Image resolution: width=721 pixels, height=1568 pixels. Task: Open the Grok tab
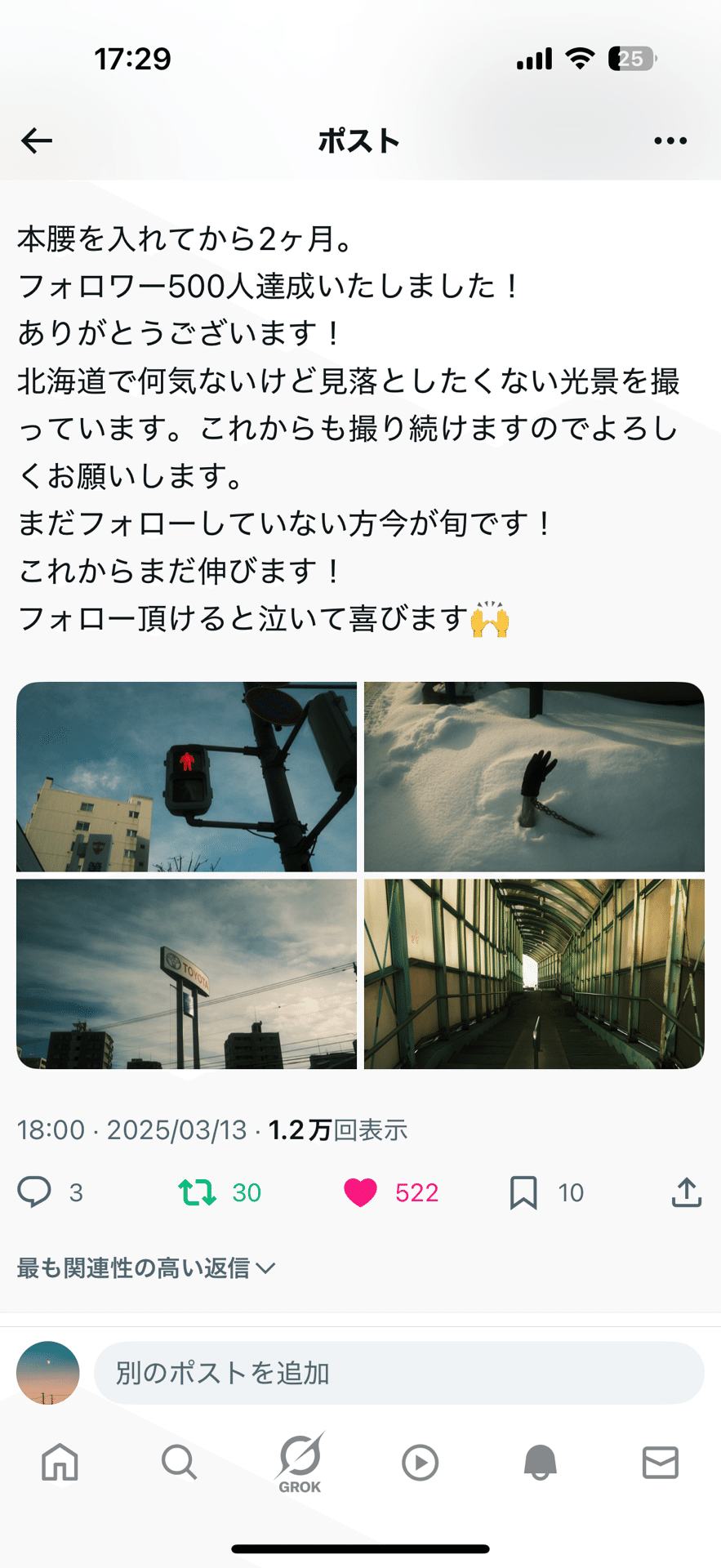[300, 1462]
